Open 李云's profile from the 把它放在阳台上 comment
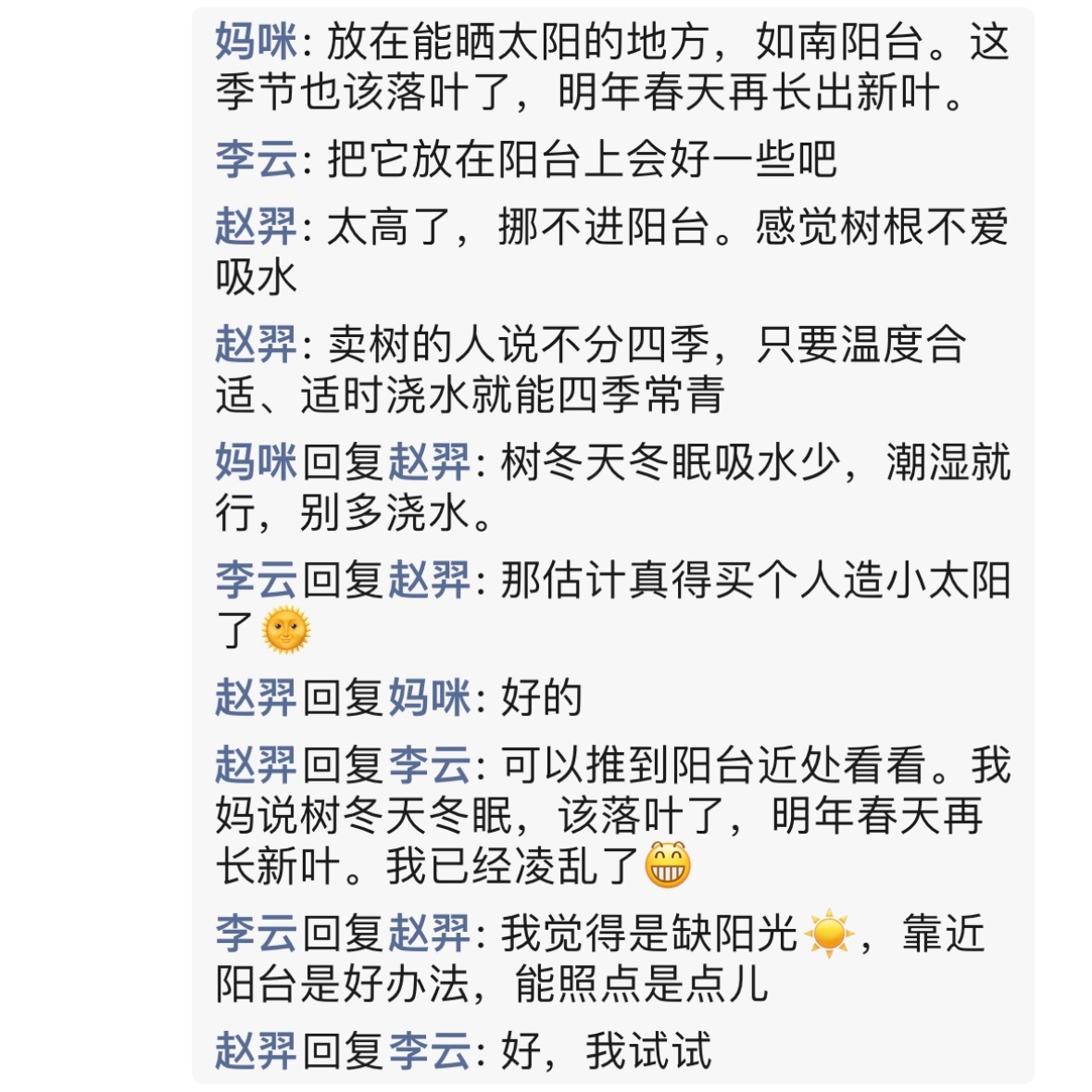The height and width of the screenshot is (1092, 1092). point(256,159)
